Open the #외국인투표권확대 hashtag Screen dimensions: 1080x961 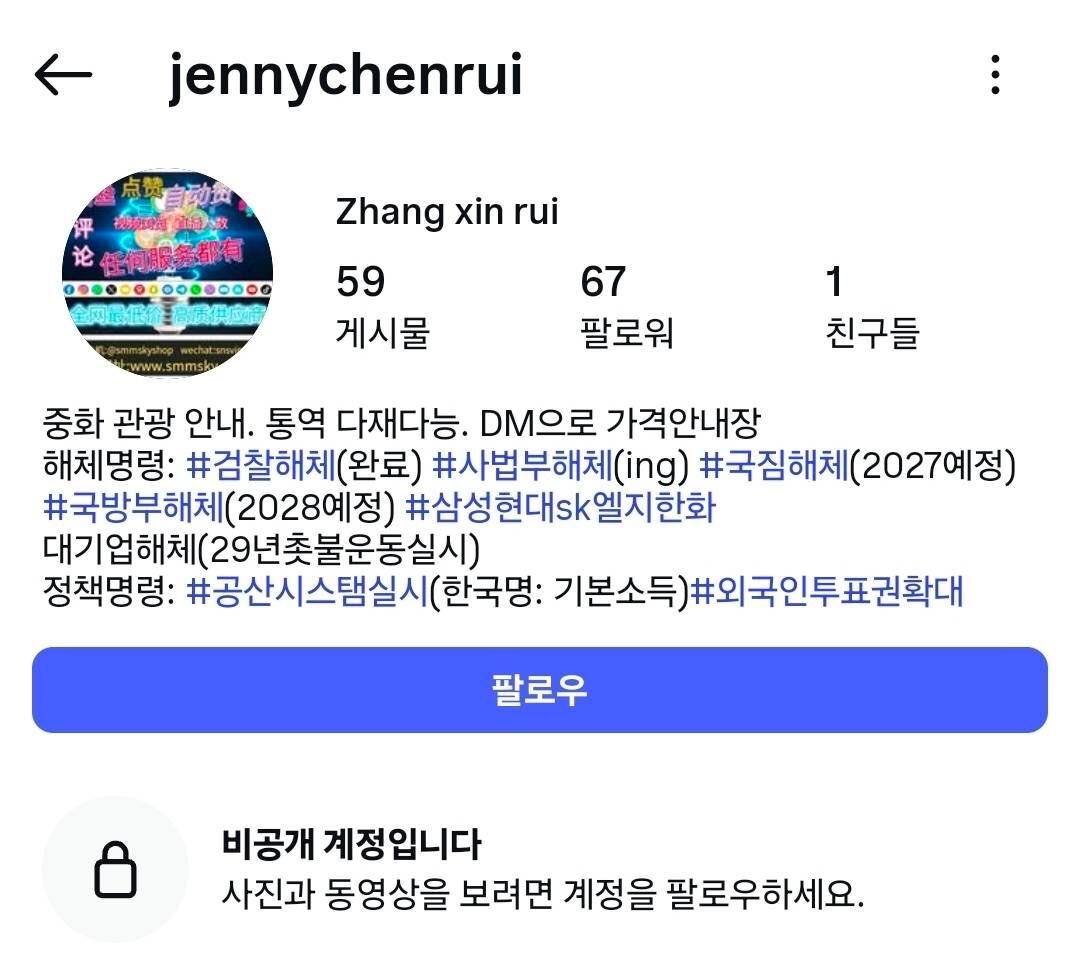click(x=827, y=592)
